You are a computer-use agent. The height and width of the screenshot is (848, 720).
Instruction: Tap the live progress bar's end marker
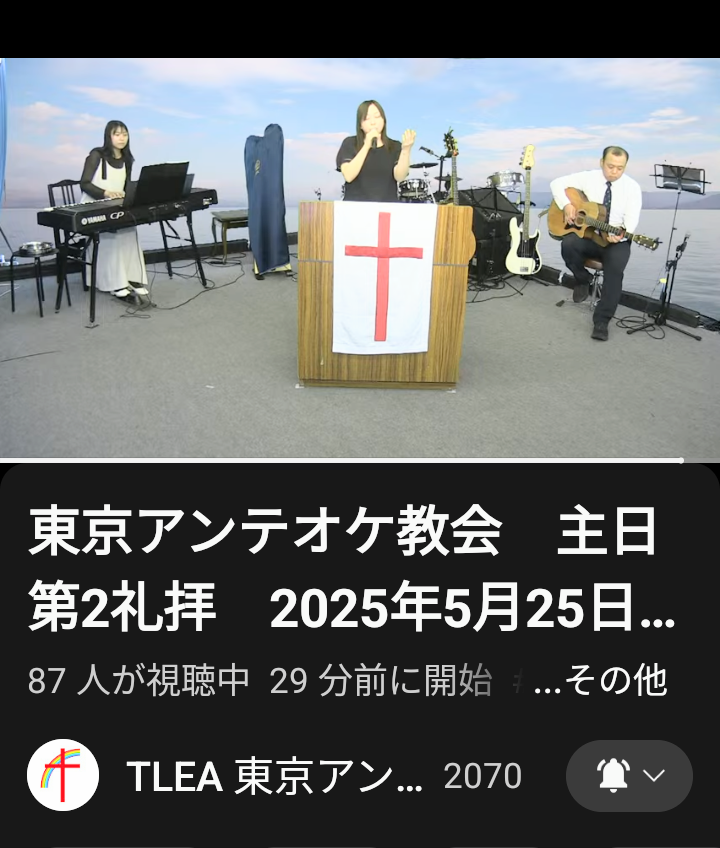681,461
